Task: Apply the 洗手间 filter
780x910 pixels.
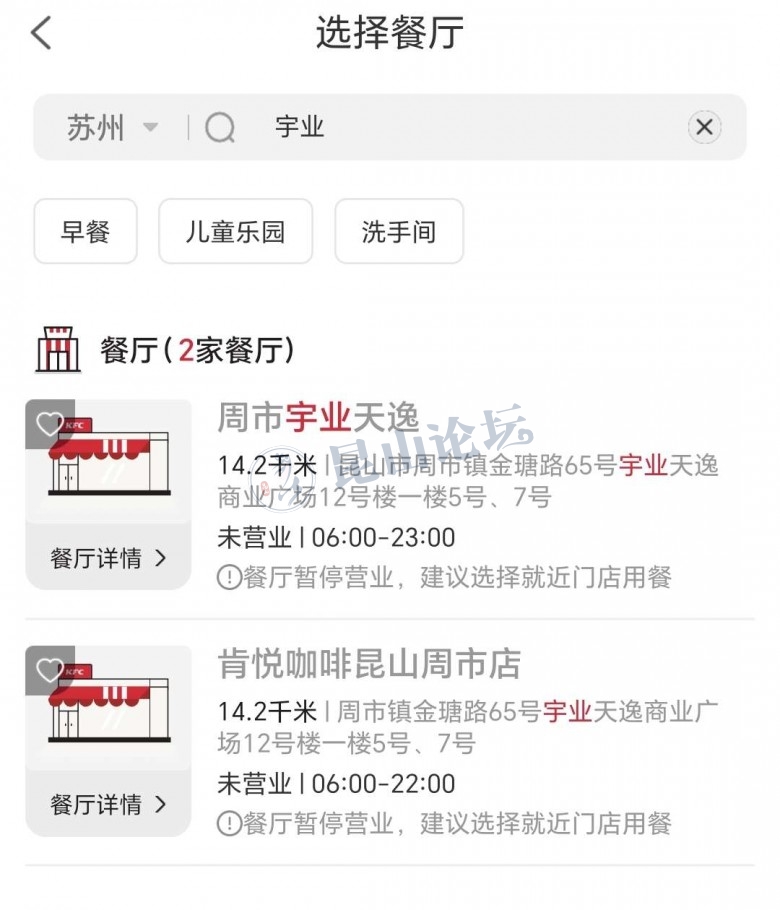Action: [398, 232]
